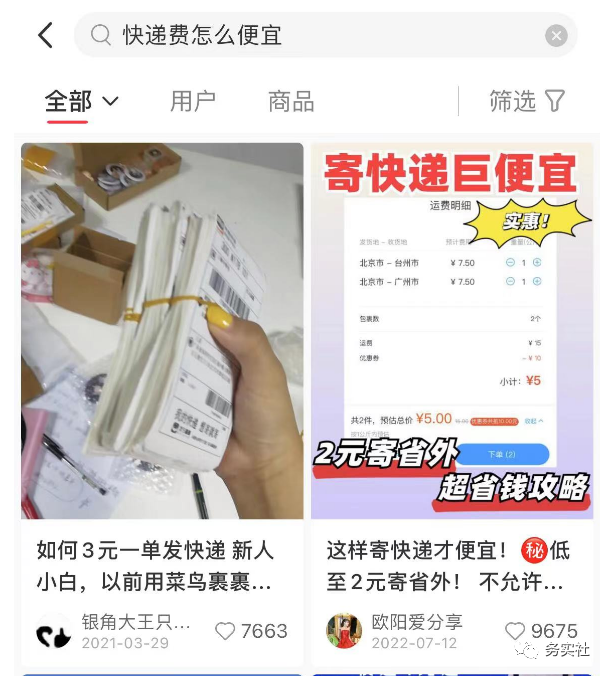The image size is (609, 676).
Task: Like the post by 欧阳爱分享
Action: (x=515, y=631)
